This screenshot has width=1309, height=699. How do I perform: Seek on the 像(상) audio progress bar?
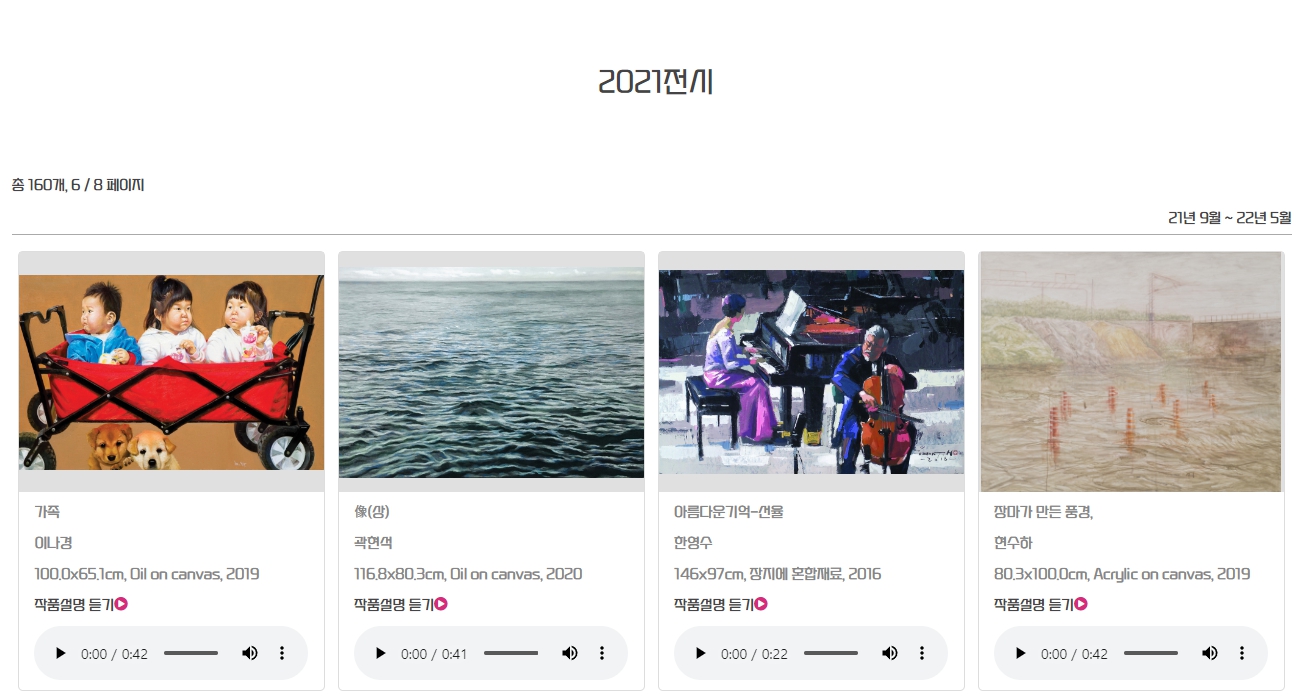pos(511,653)
